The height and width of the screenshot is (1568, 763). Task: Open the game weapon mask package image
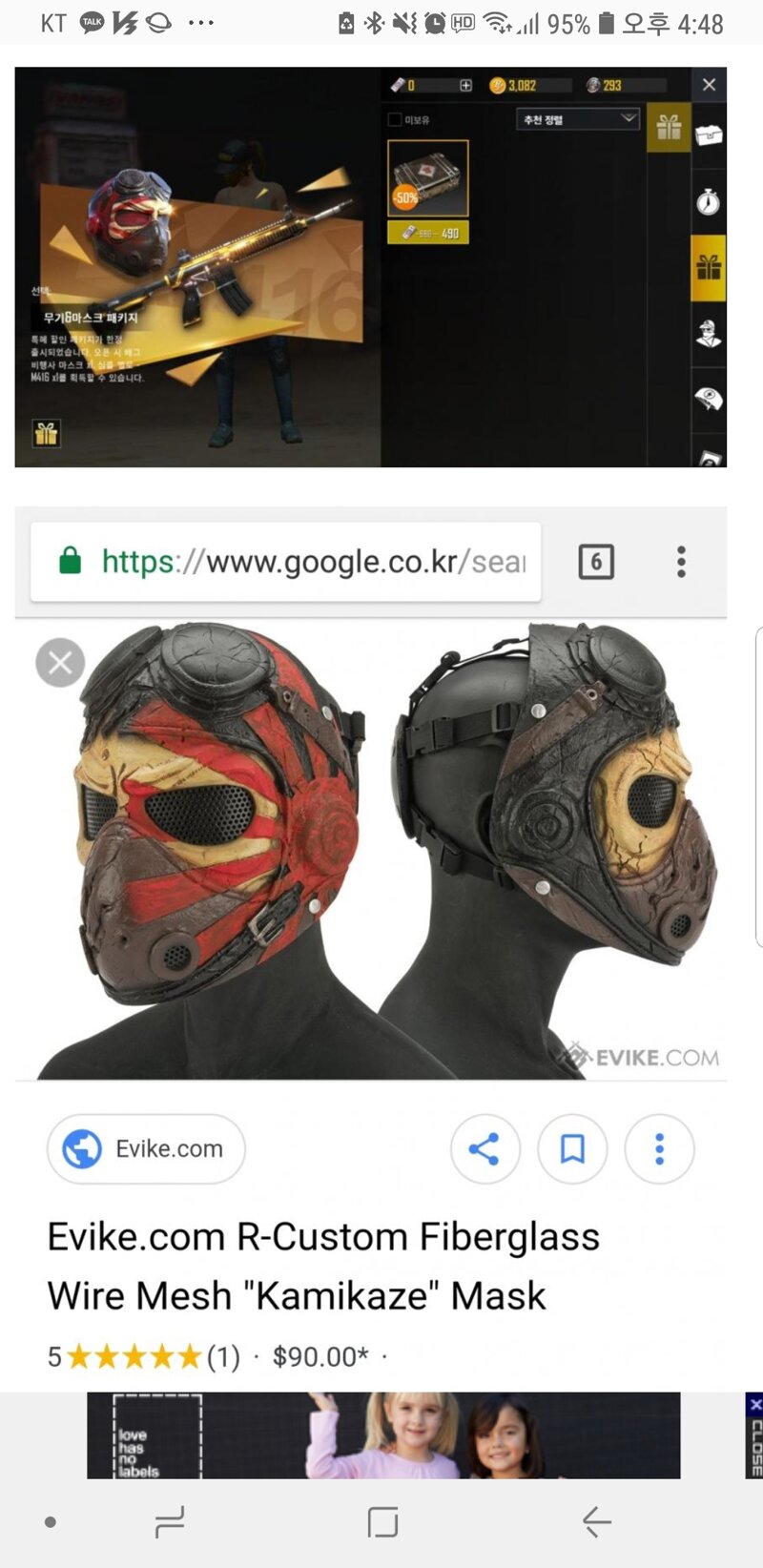370,267
